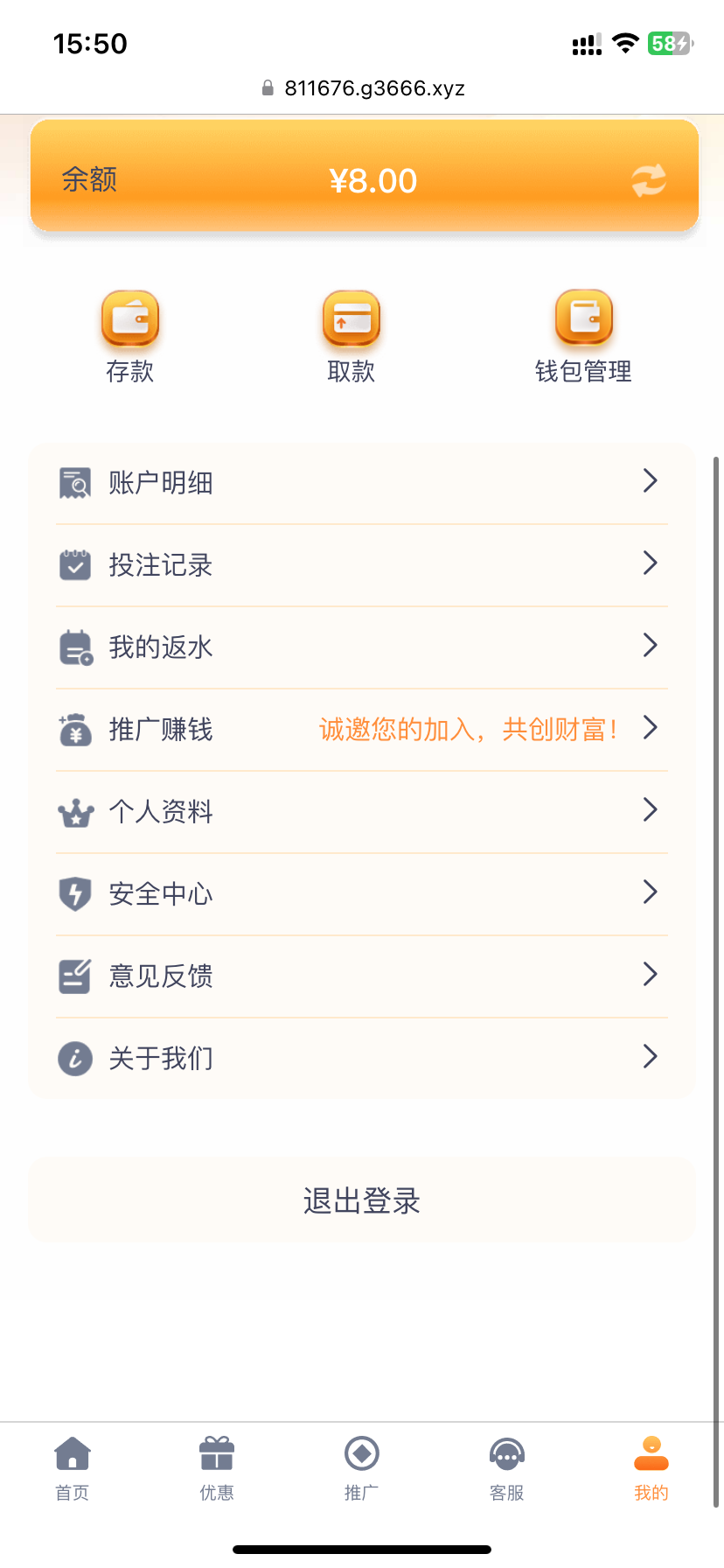Image resolution: width=724 pixels, height=1568 pixels.
Task: Go to 安全中心 security center
Action: 362,894
